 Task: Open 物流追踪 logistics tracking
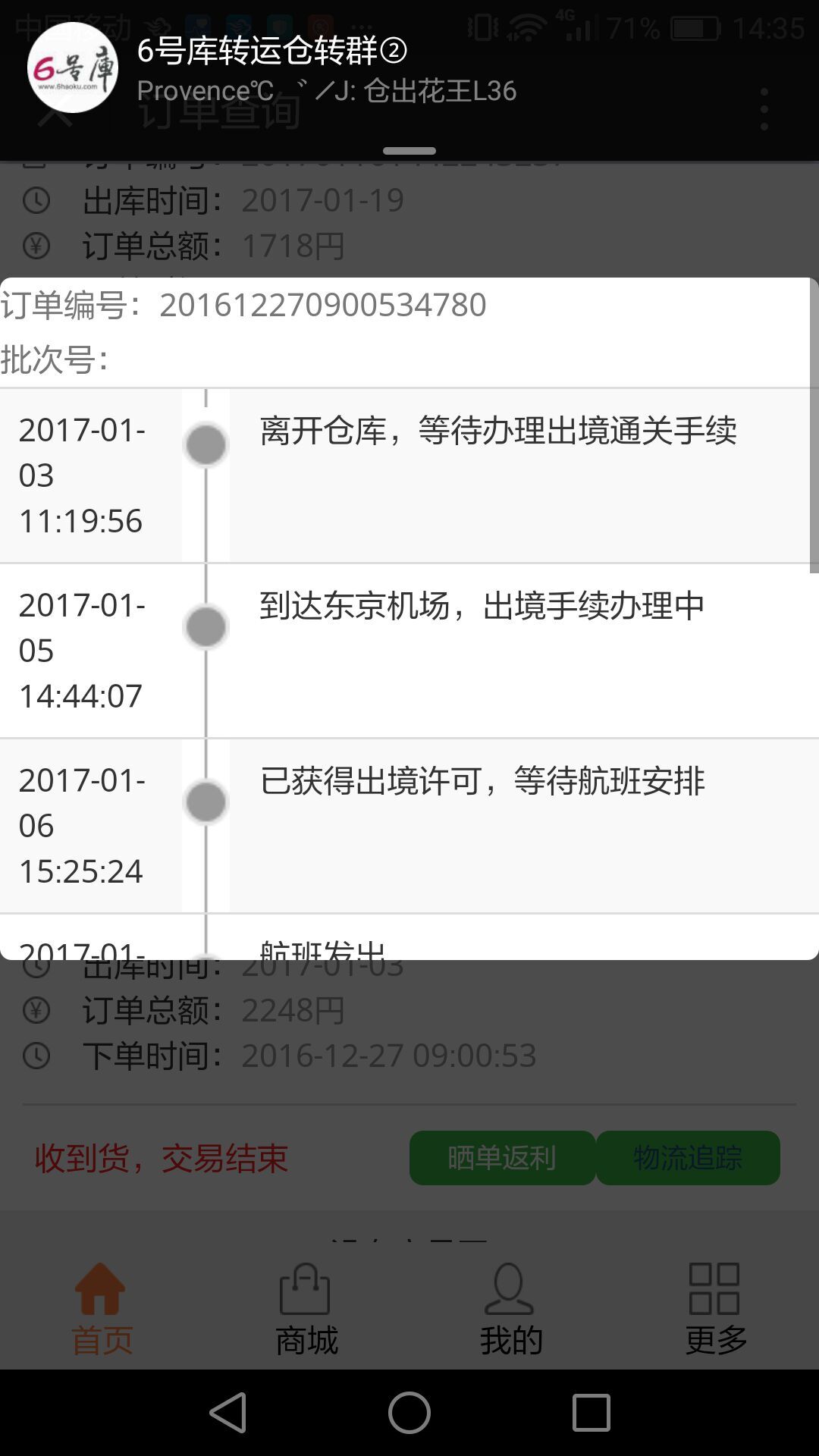point(688,1158)
